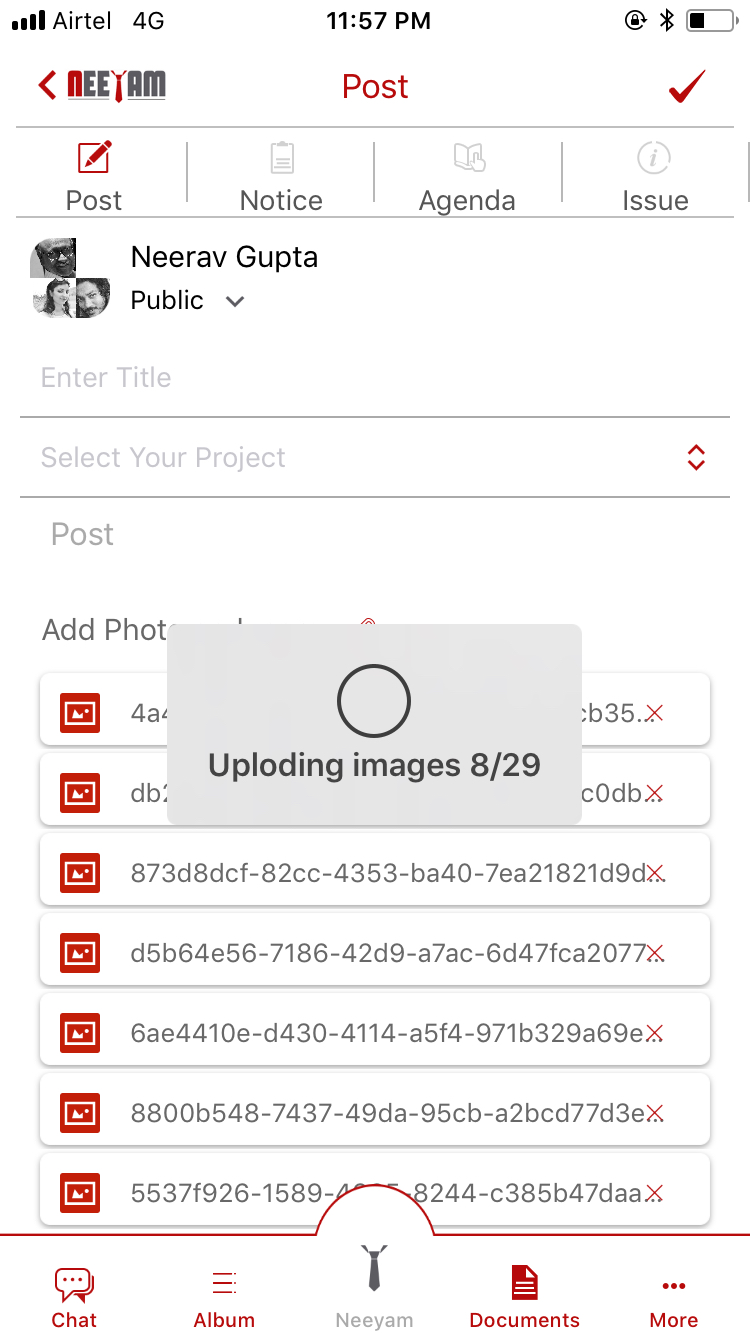Viewport: 750px width, 1334px height.
Task: Tap the Post text area
Action: [375, 535]
